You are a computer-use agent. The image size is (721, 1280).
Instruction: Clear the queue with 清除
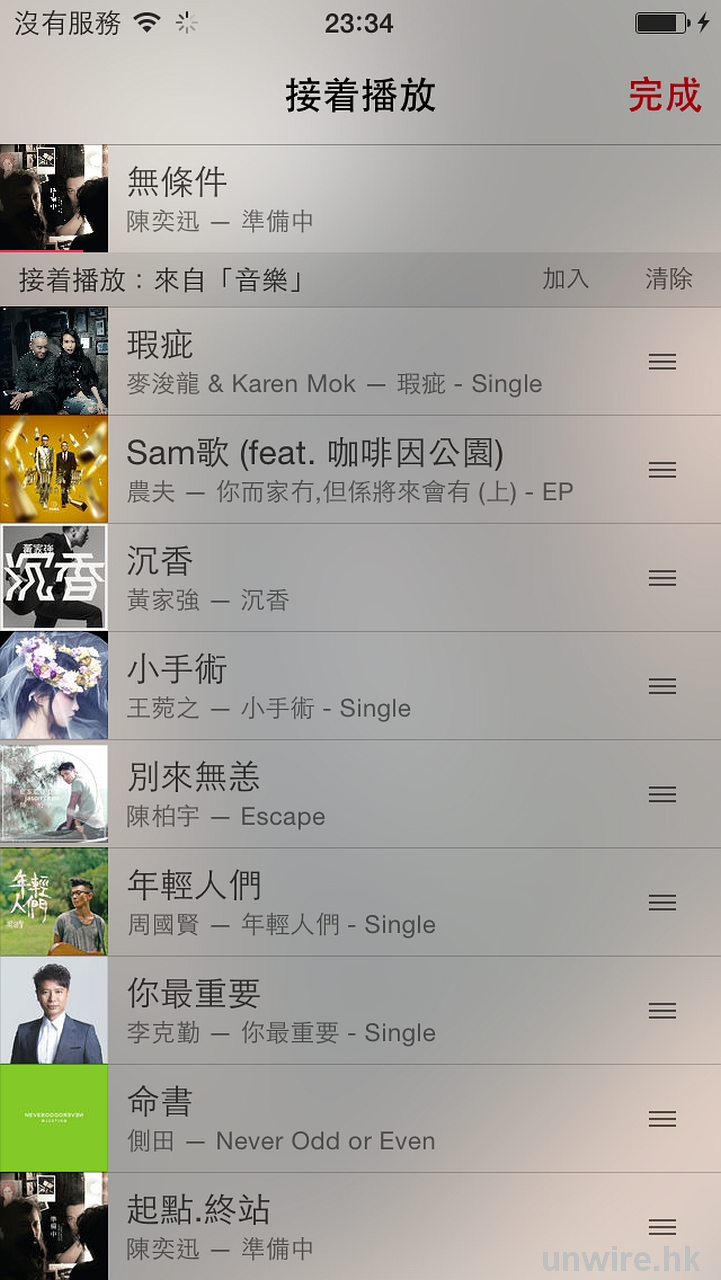(668, 279)
